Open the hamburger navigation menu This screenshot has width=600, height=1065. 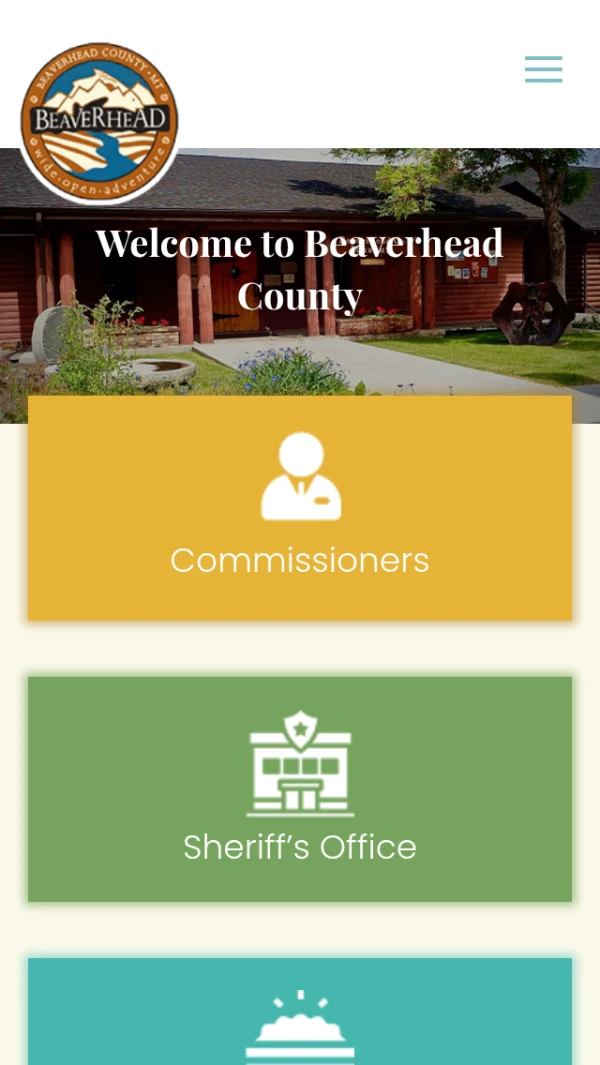pyautogui.click(x=543, y=69)
